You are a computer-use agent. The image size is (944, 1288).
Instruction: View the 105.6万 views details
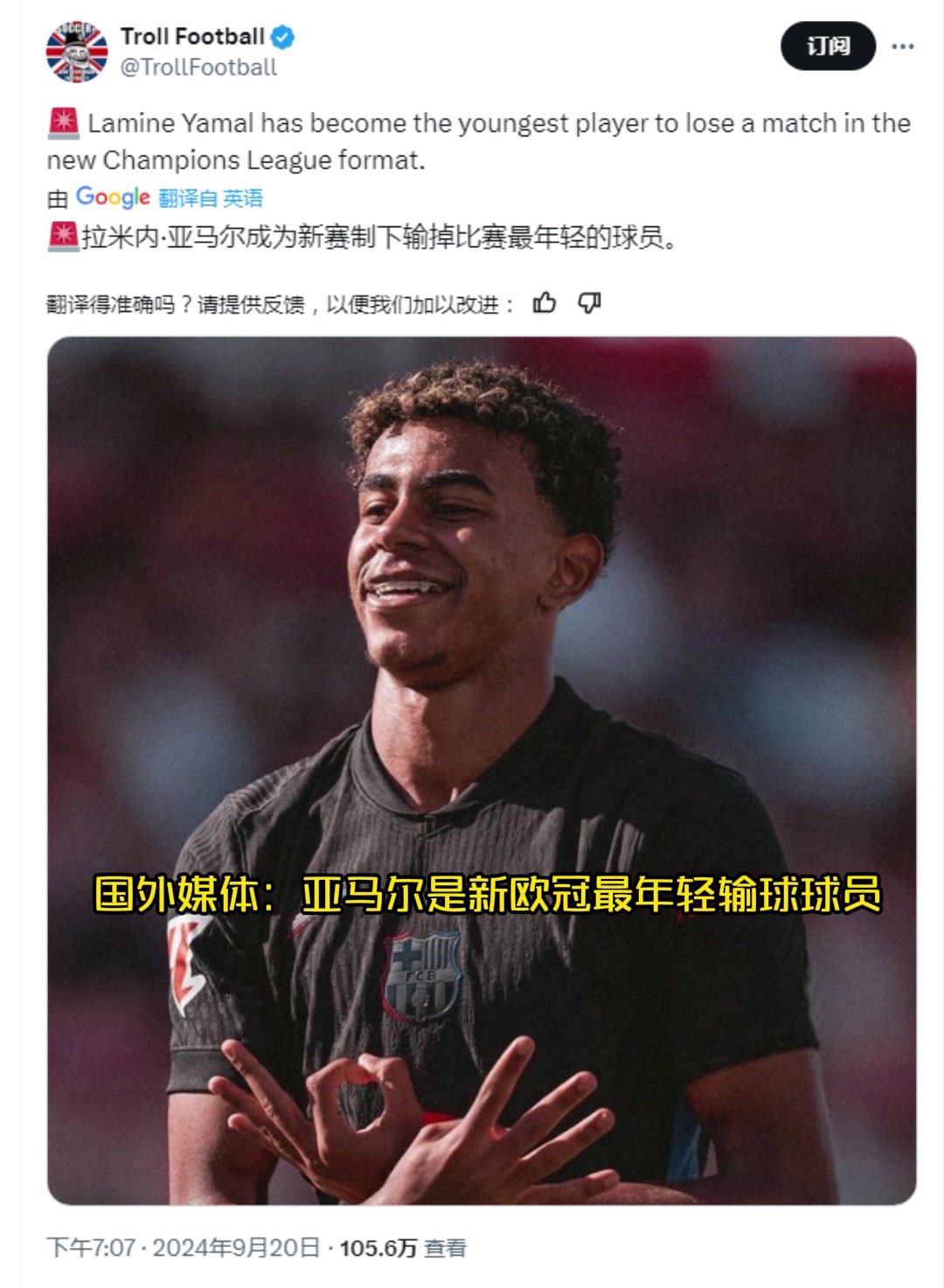pos(402,1248)
